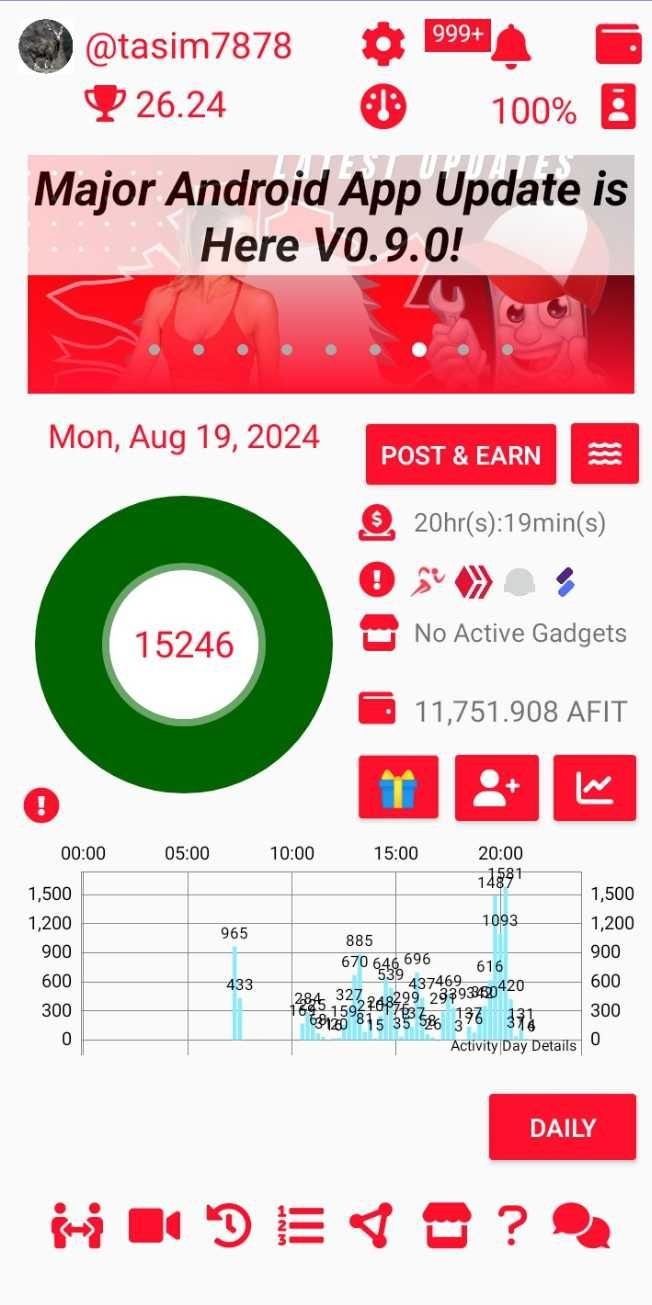
Task: Tap the DAILY button
Action: 562,1127
